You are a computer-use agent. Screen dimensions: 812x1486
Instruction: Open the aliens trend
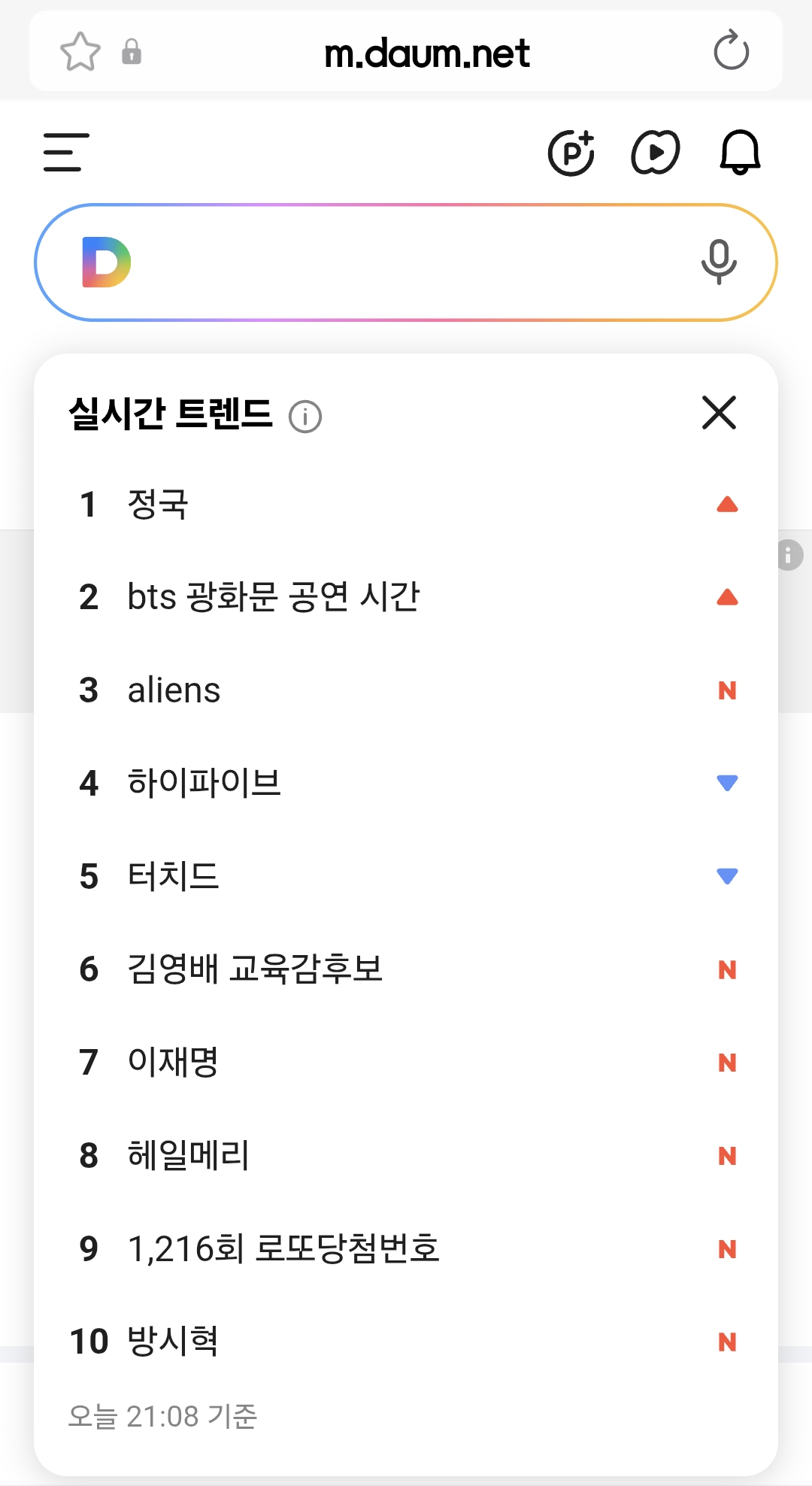pyautogui.click(x=406, y=690)
